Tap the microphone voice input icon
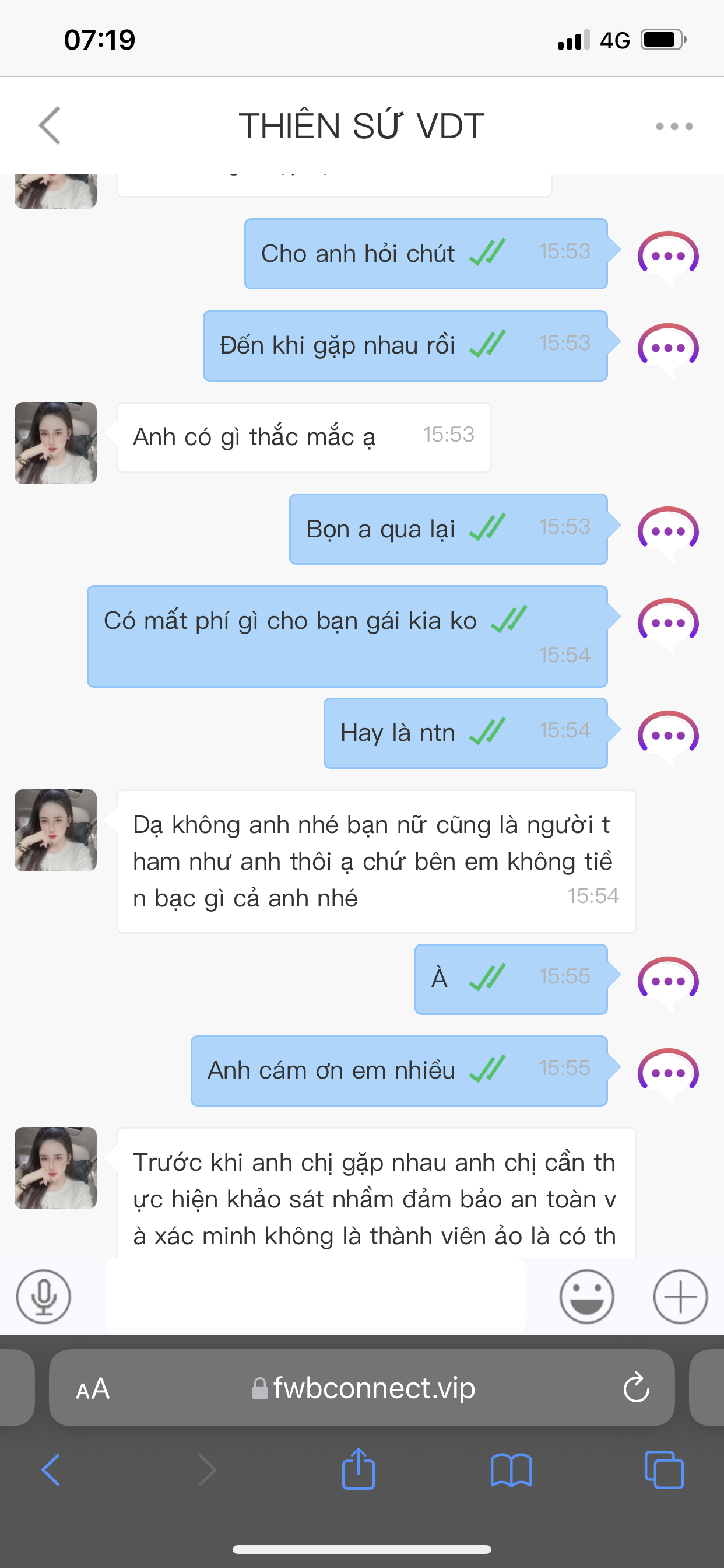This screenshot has height=1568, width=724. pyautogui.click(x=44, y=1297)
